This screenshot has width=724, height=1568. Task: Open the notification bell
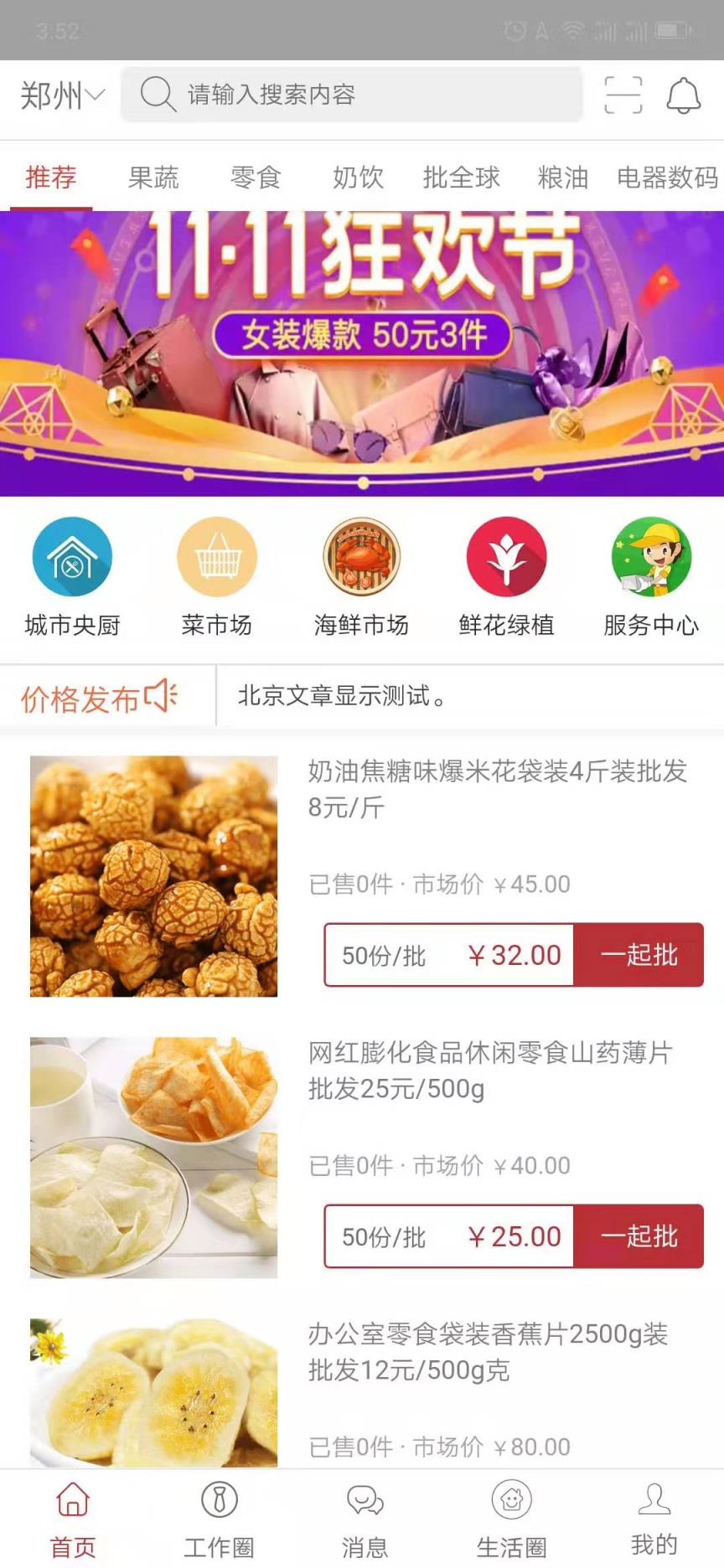(x=685, y=95)
